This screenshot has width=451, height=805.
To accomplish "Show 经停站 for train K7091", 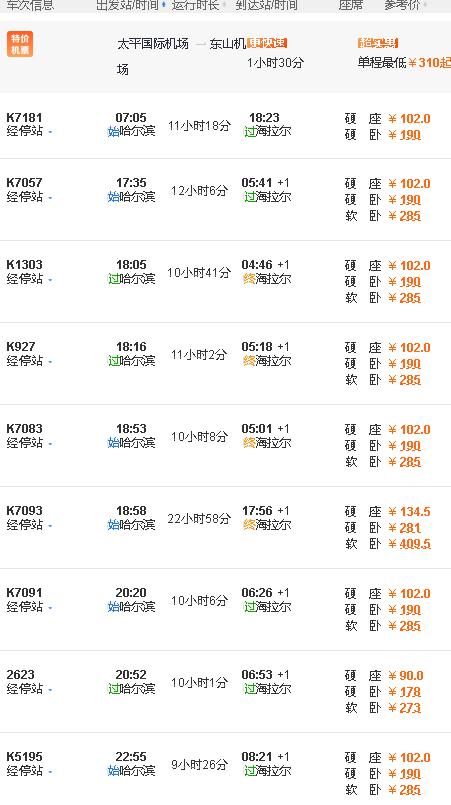I will coord(29,607).
